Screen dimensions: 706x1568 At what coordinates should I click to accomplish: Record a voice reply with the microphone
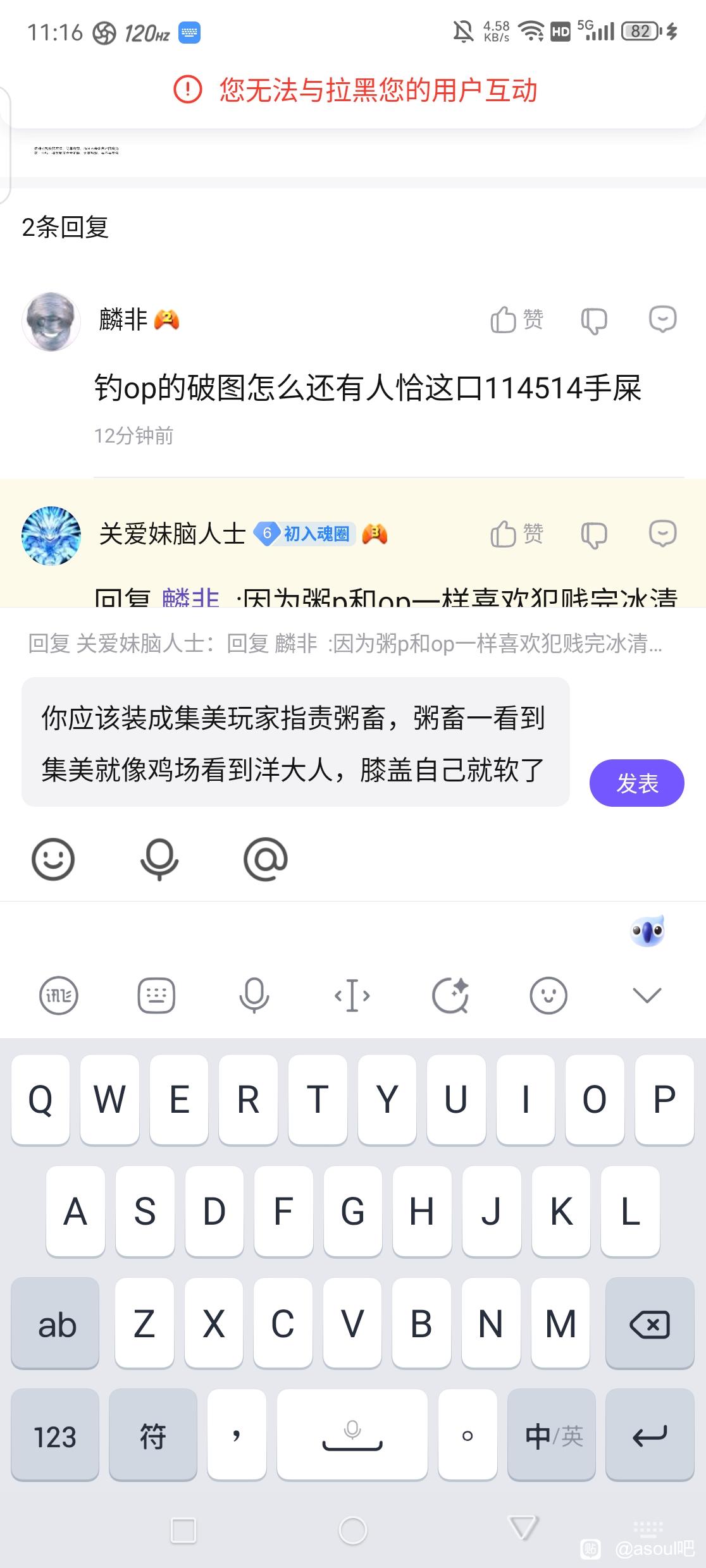pos(159,859)
